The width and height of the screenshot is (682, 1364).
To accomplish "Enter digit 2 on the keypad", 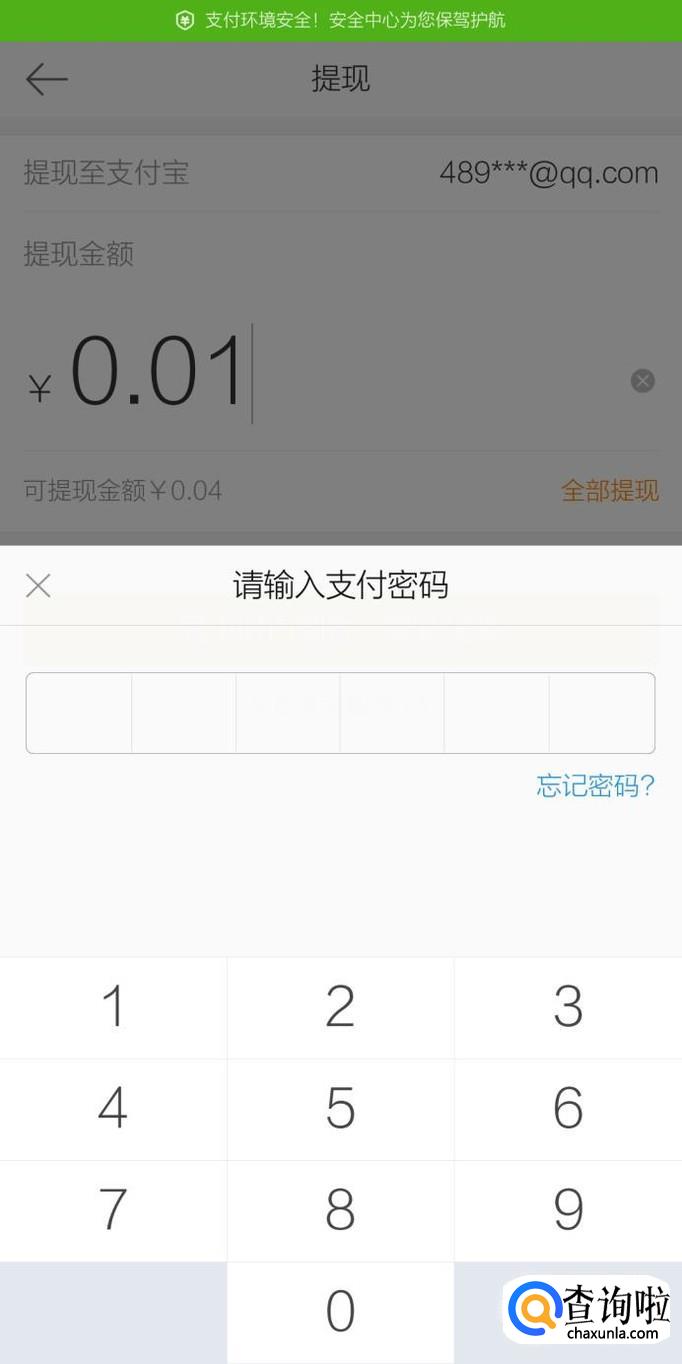I will 340,1008.
